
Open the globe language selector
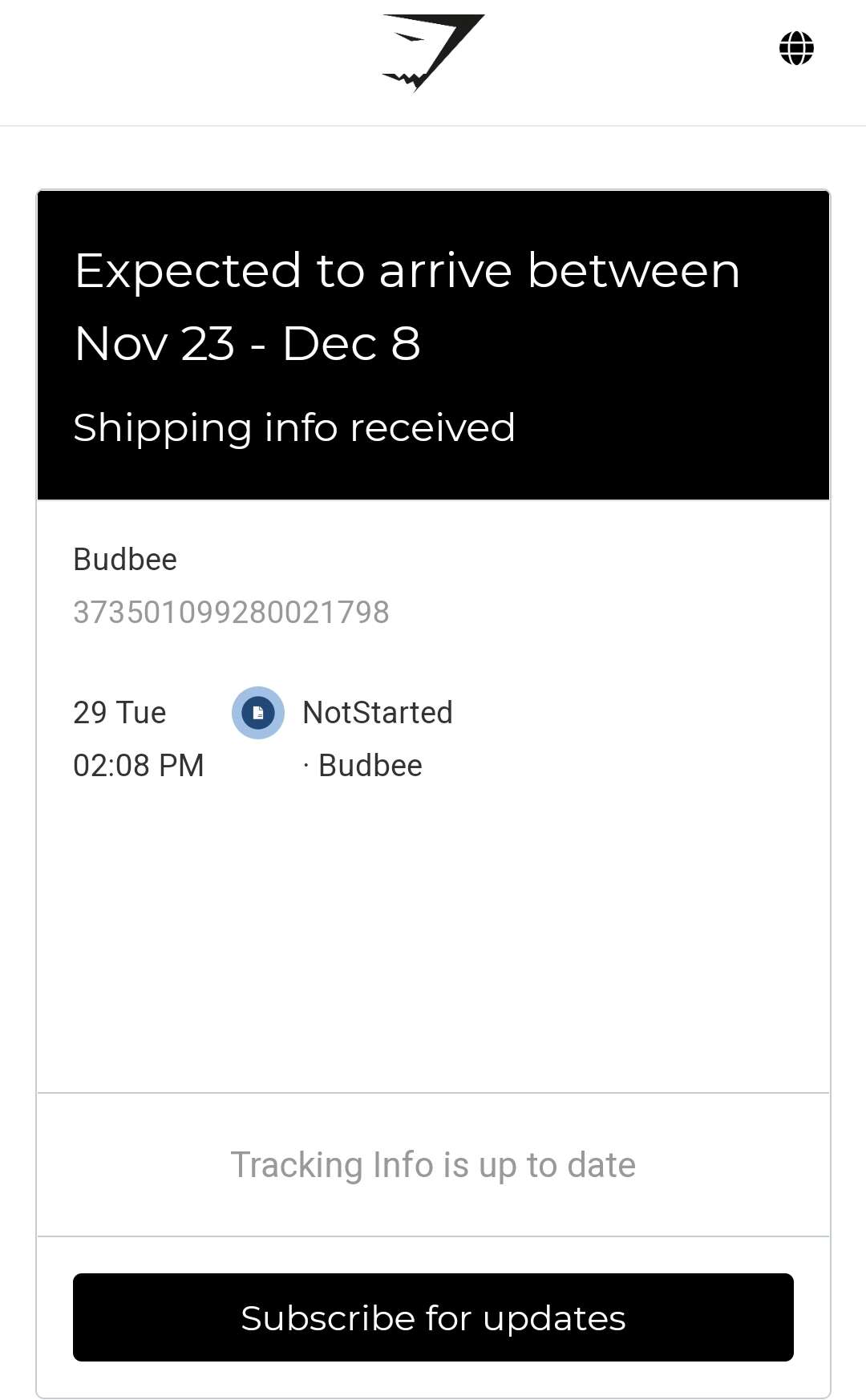pyautogui.click(x=796, y=48)
